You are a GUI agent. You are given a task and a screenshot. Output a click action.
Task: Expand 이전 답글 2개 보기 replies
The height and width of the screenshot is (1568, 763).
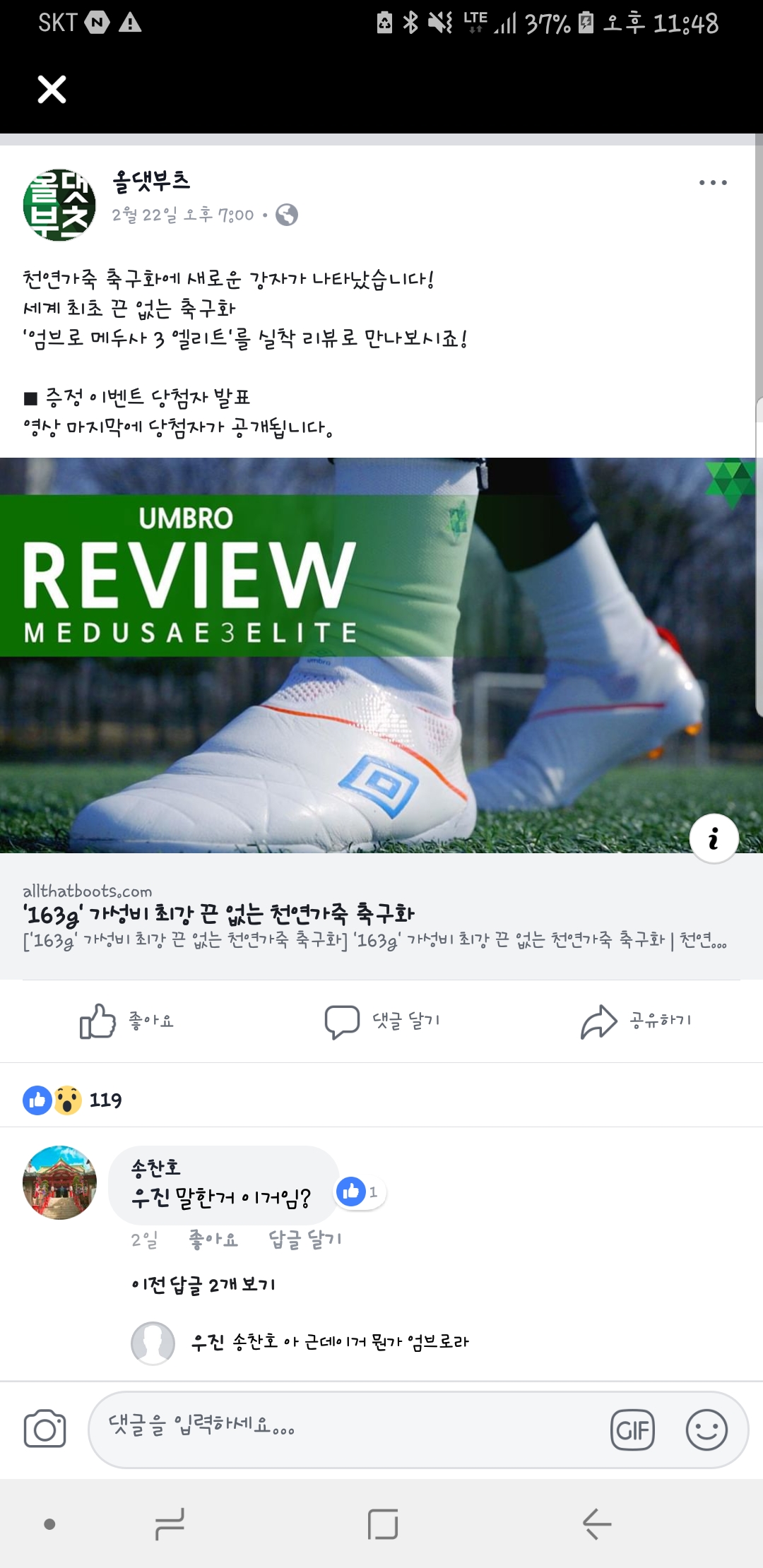203,1284
